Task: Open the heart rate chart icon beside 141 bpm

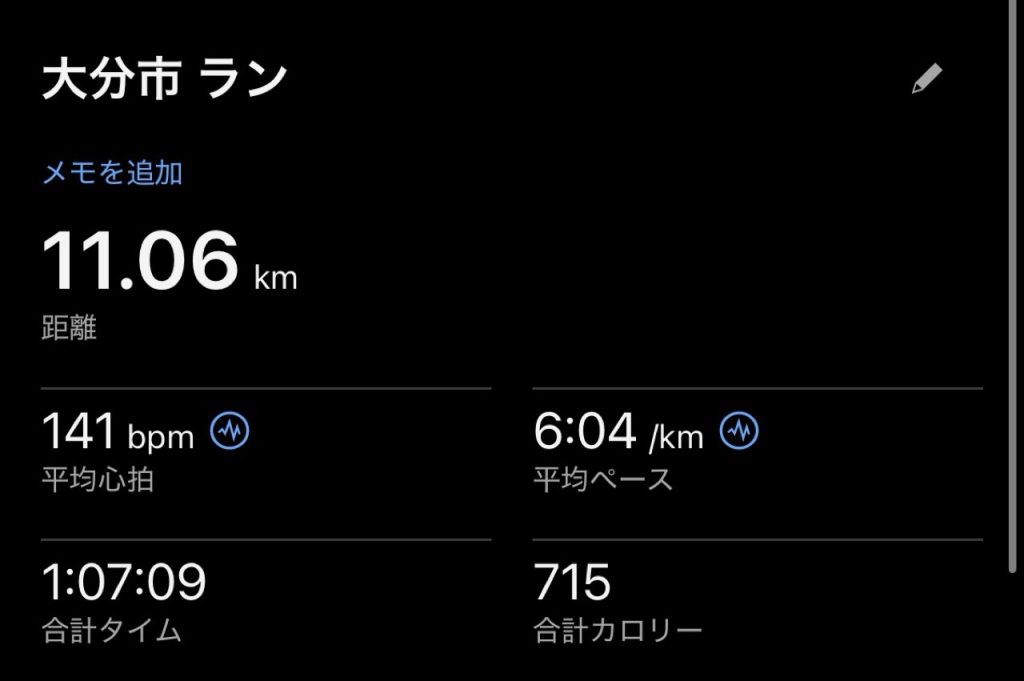Action: (230, 432)
